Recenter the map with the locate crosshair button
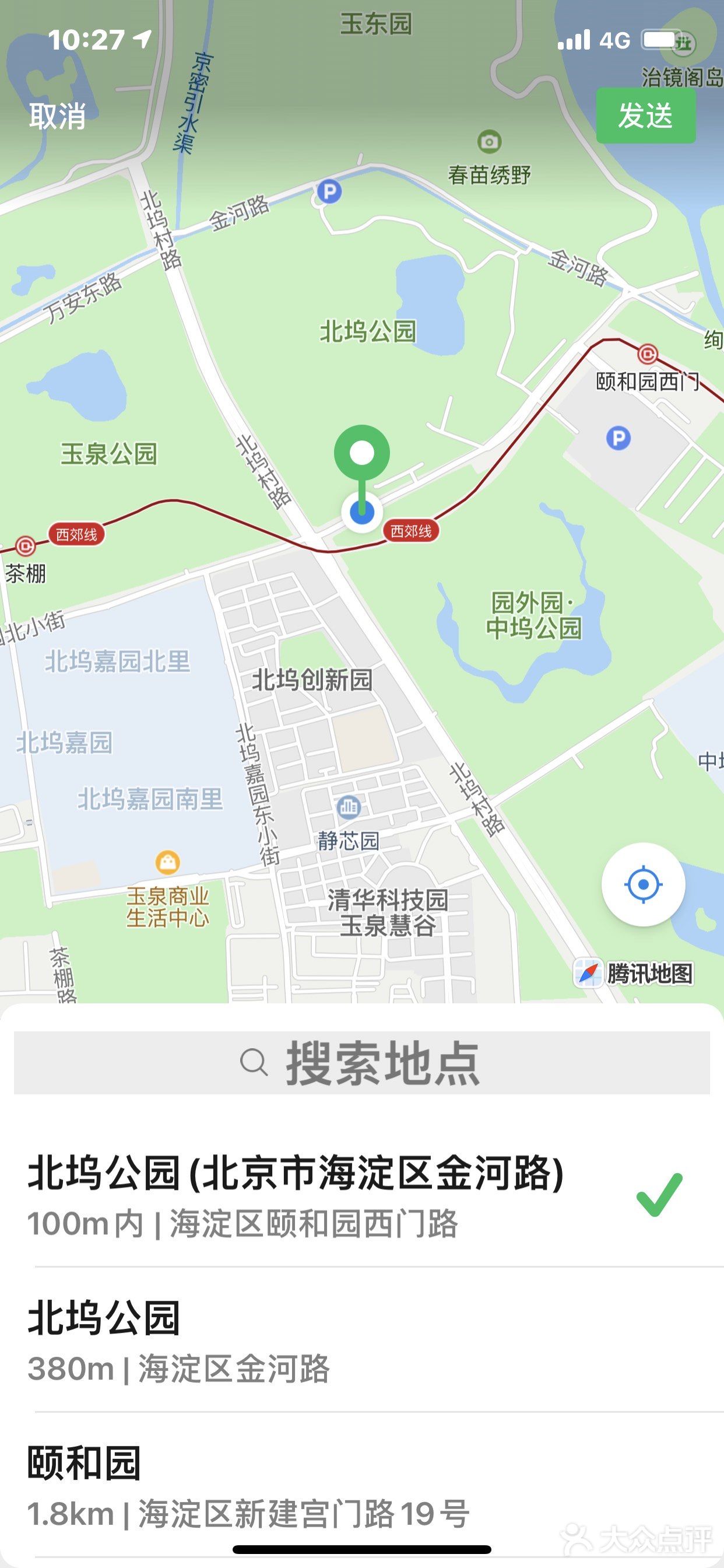Viewport: 724px width, 1568px height. coord(643,886)
